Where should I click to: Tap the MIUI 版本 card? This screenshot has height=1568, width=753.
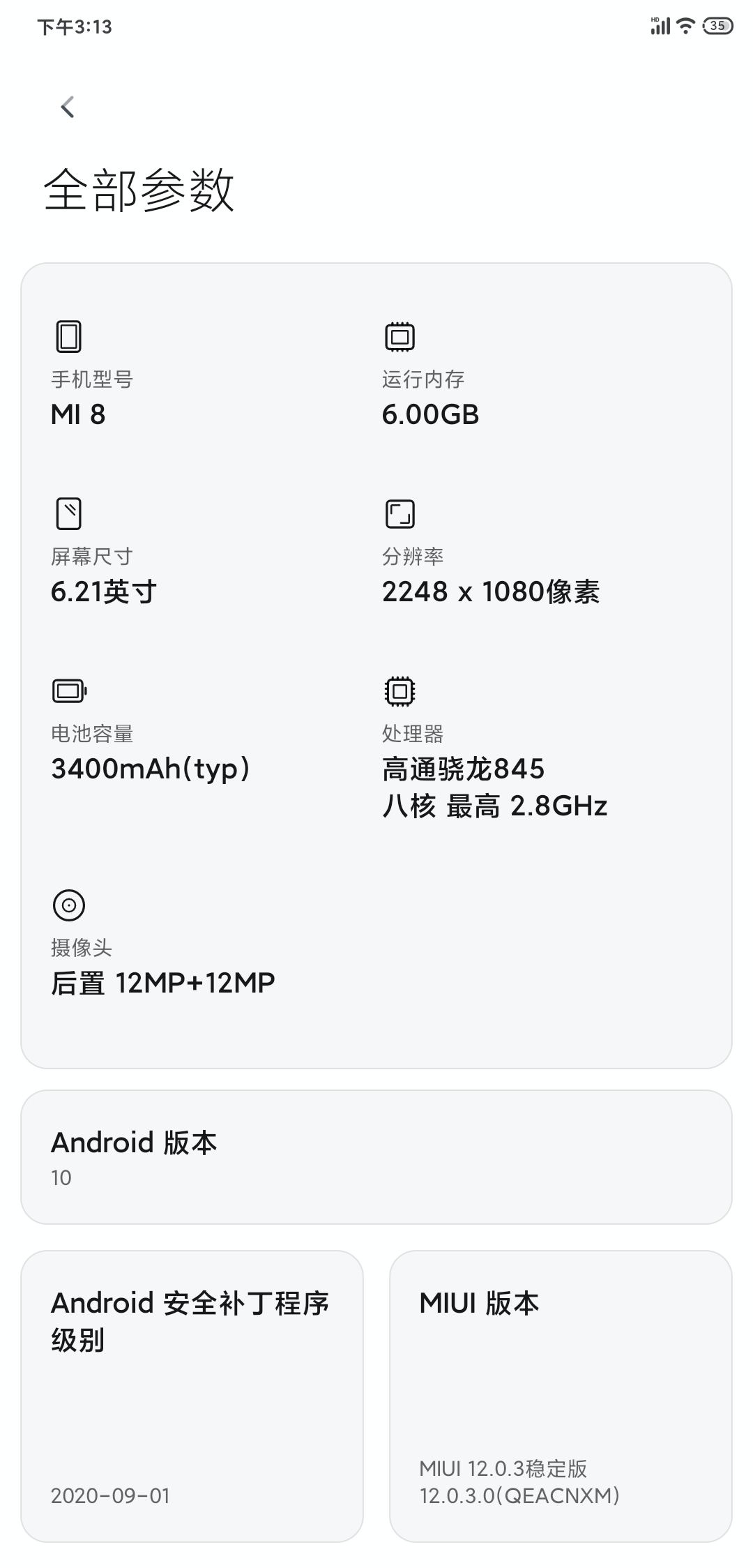coord(561,1396)
